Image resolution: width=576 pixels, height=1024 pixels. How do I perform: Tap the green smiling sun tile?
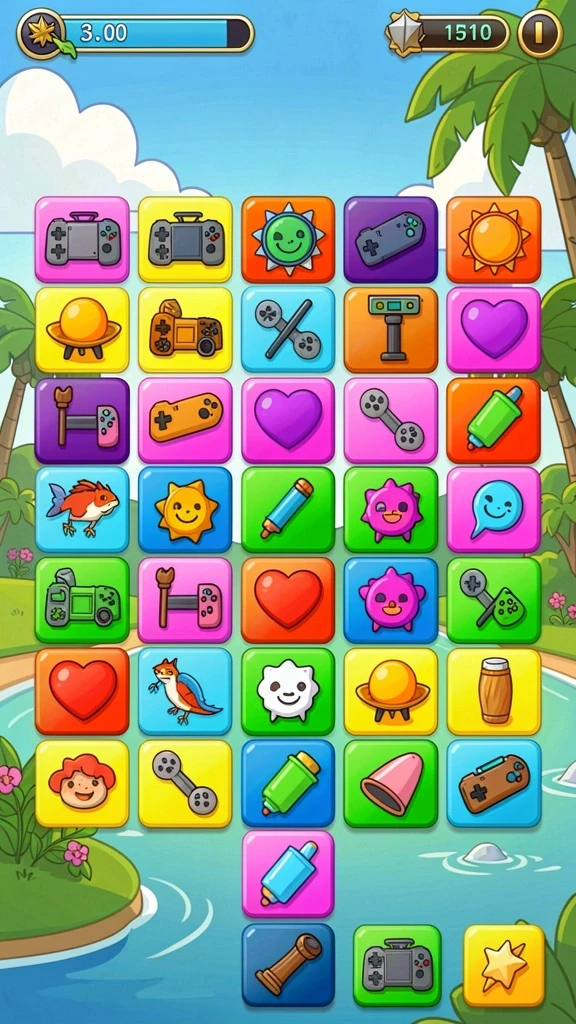[288, 239]
